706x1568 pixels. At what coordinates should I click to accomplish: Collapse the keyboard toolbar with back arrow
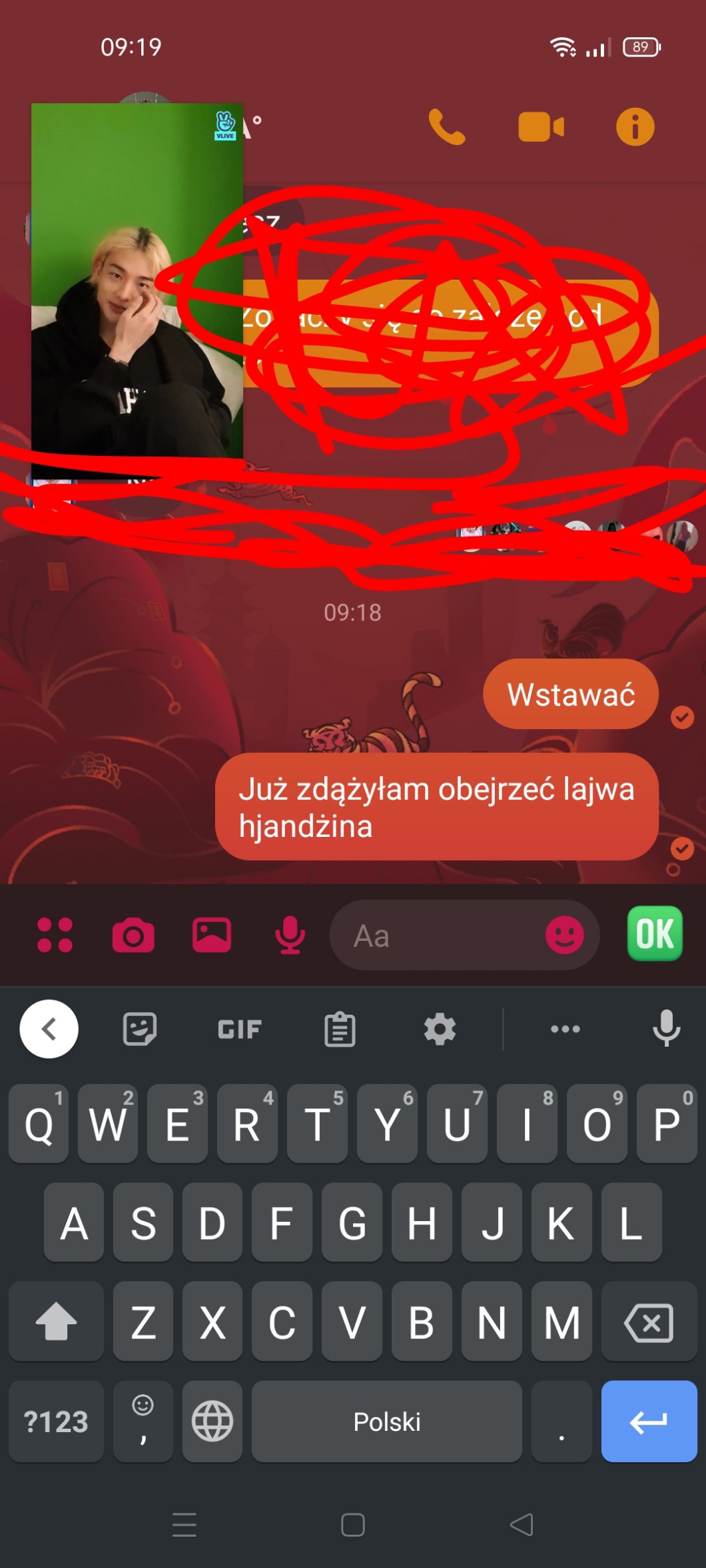click(x=49, y=1029)
